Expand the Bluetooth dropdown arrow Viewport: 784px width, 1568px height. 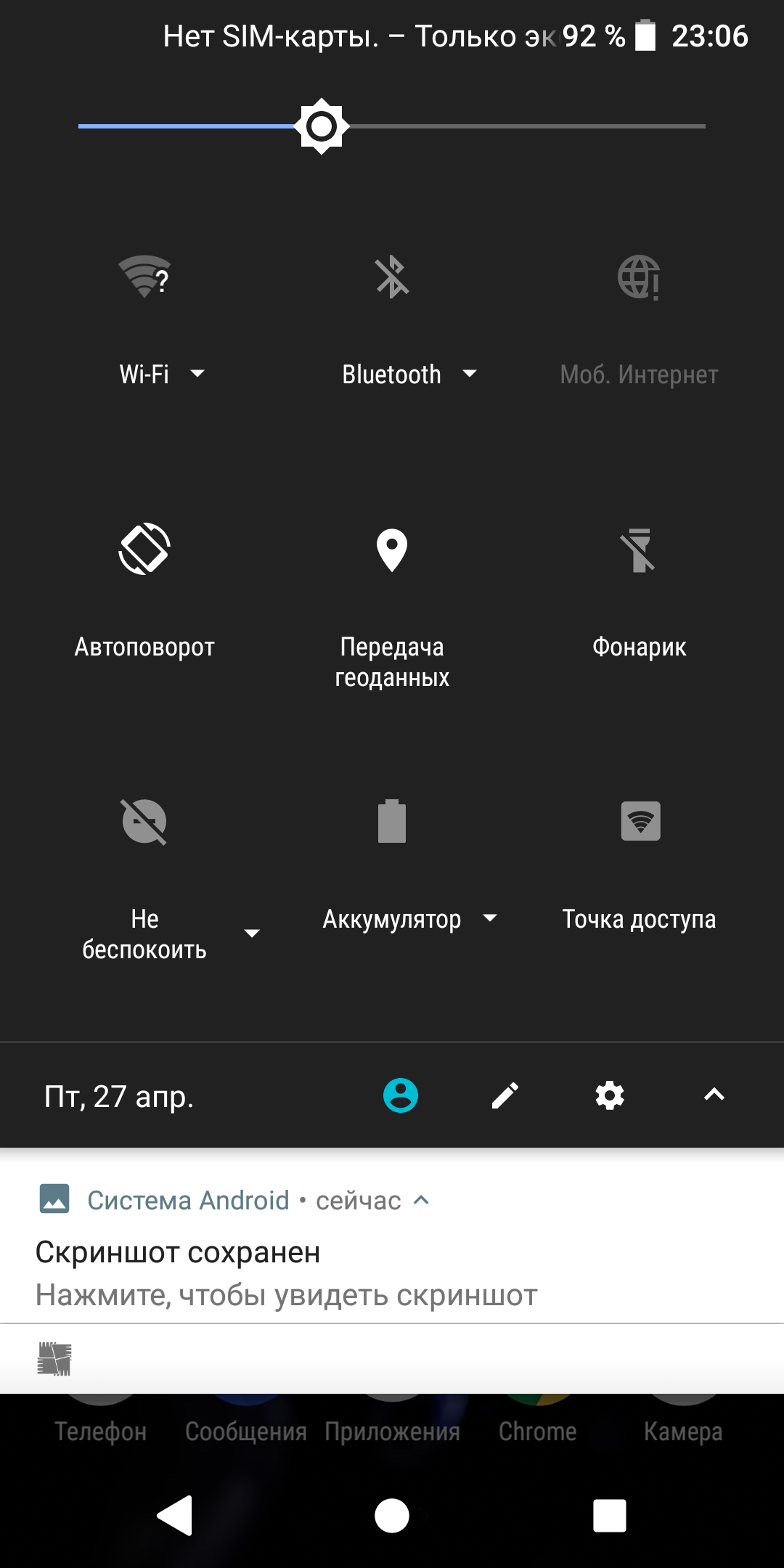470,374
